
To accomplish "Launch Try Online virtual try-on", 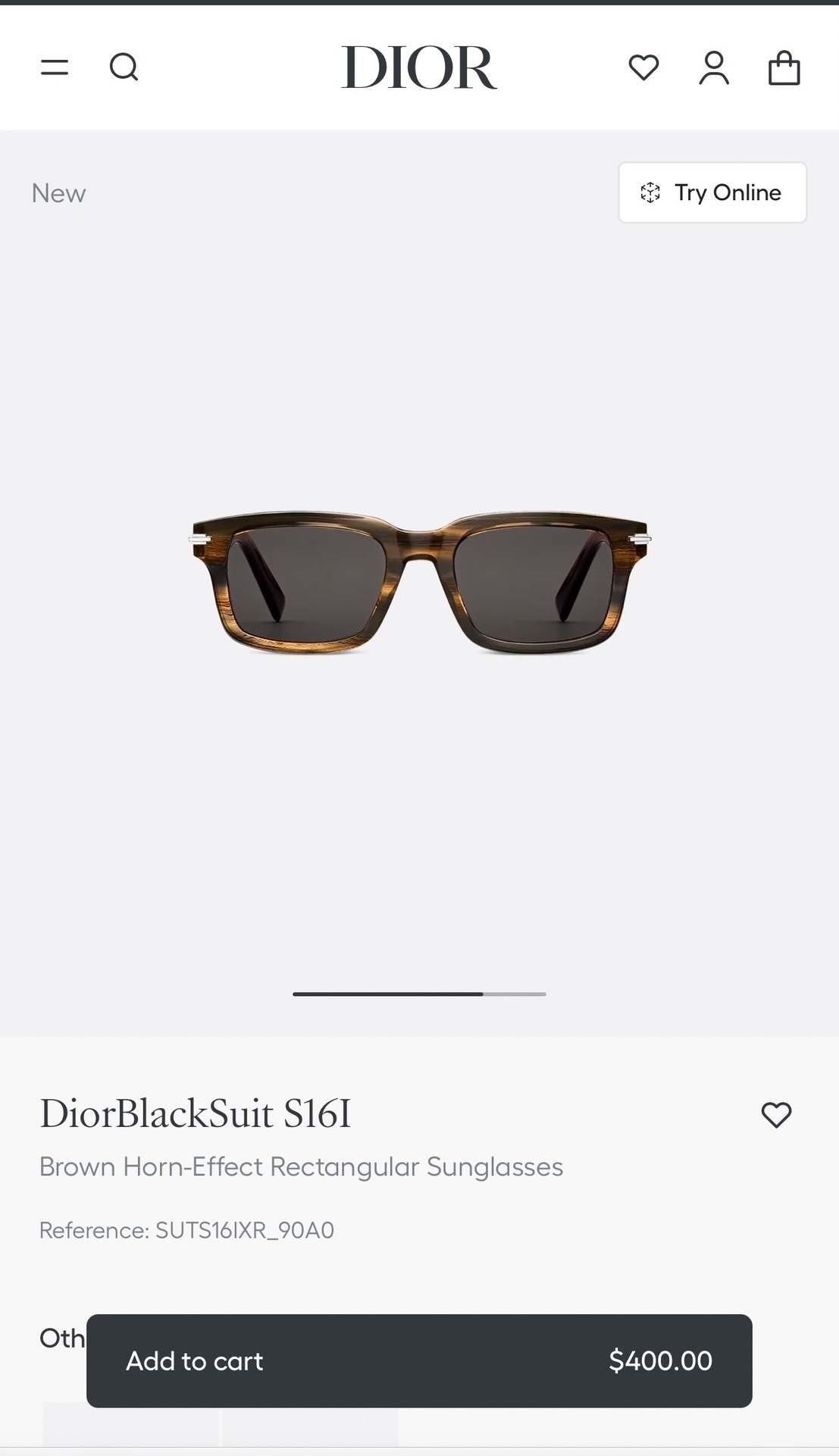I will click(712, 193).
